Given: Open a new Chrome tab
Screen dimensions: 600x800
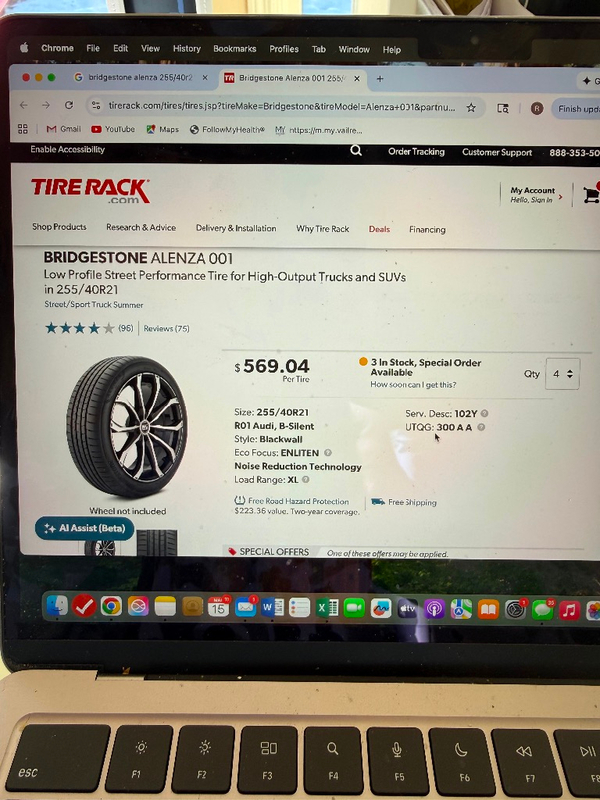Looking at the screenshot, I should tap(379, 78).
